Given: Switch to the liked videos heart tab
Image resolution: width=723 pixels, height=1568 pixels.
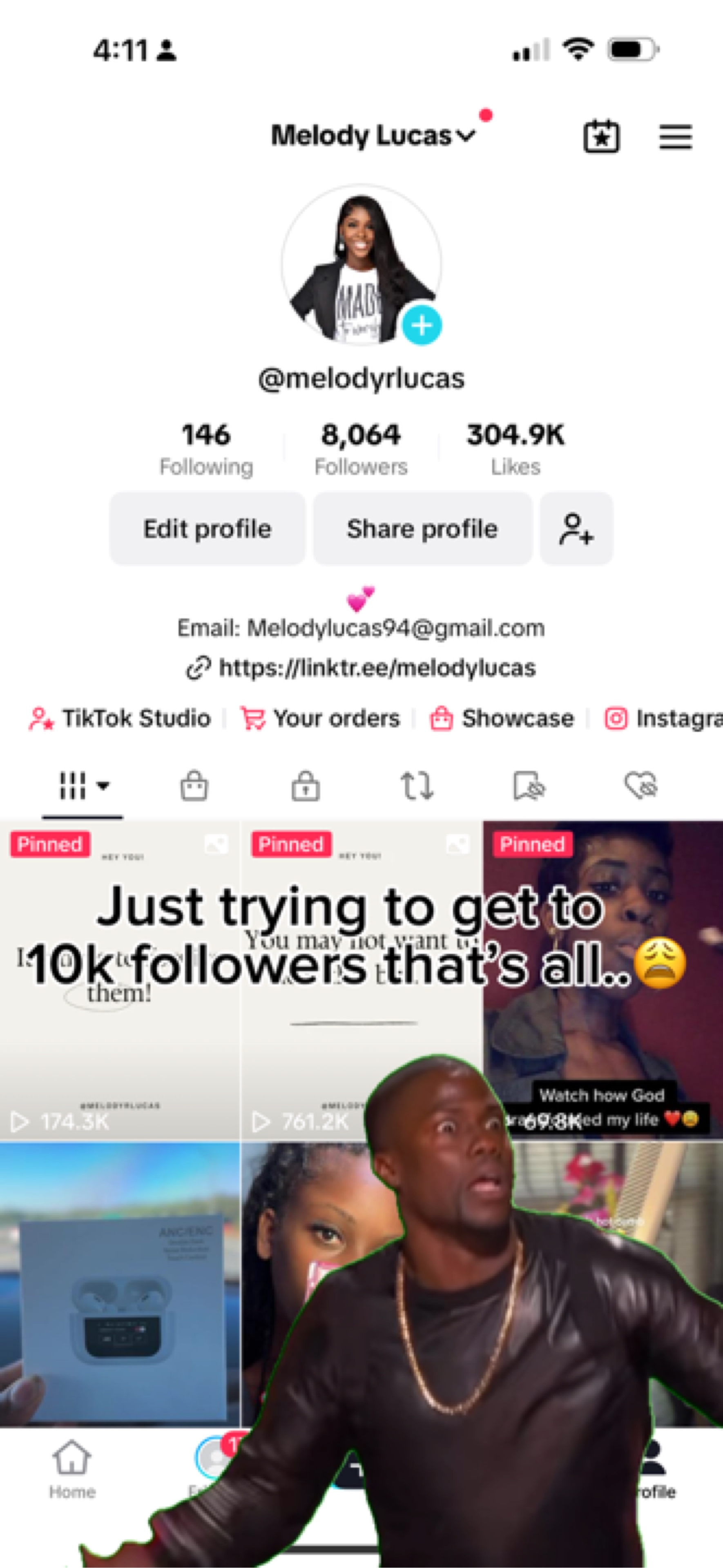Looking at the screenshot, I should tap(641, 785).
